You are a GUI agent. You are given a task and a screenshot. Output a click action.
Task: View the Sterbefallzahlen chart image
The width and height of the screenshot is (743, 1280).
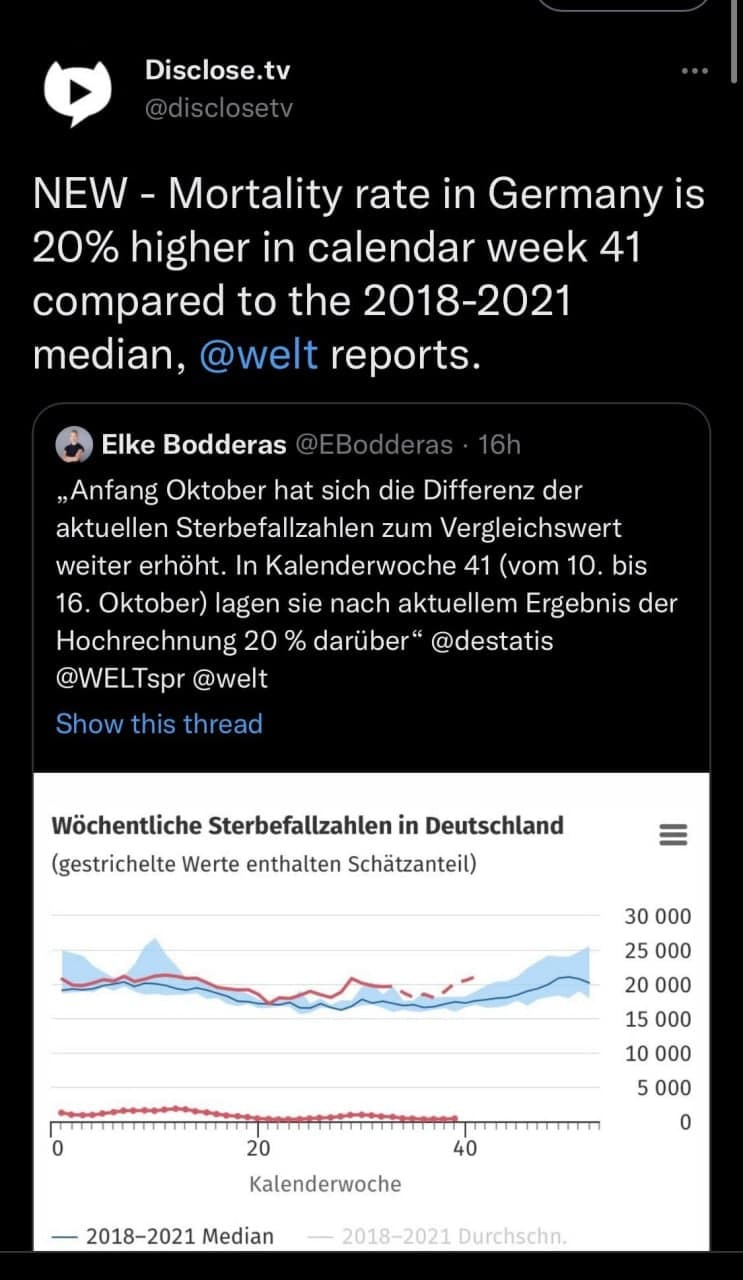click(x=372, y=1011)
